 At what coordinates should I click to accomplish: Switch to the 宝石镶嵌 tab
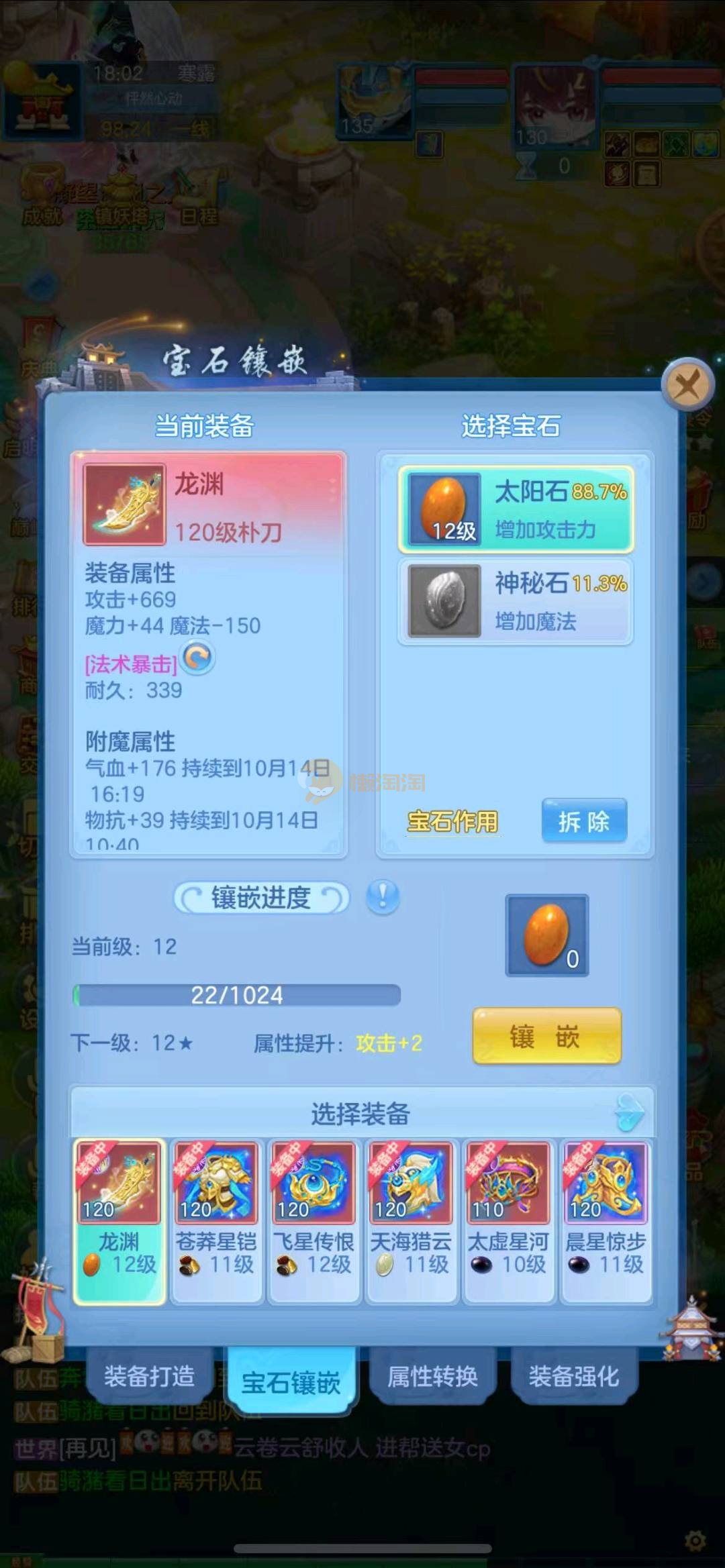[291, 1382]
